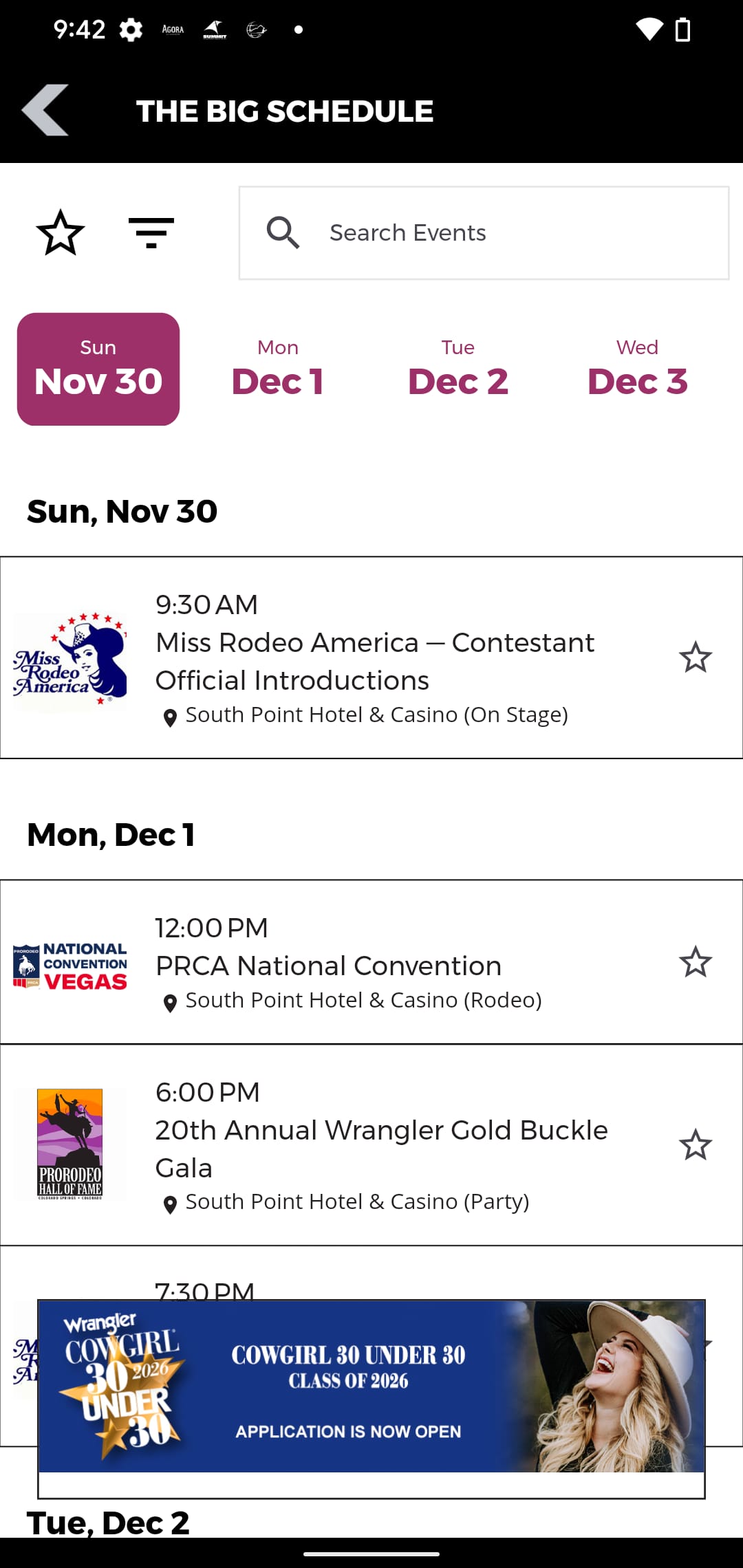Tap the Search Events field
This screenshot has width=743, height=1568.
[x=484, y=233]
